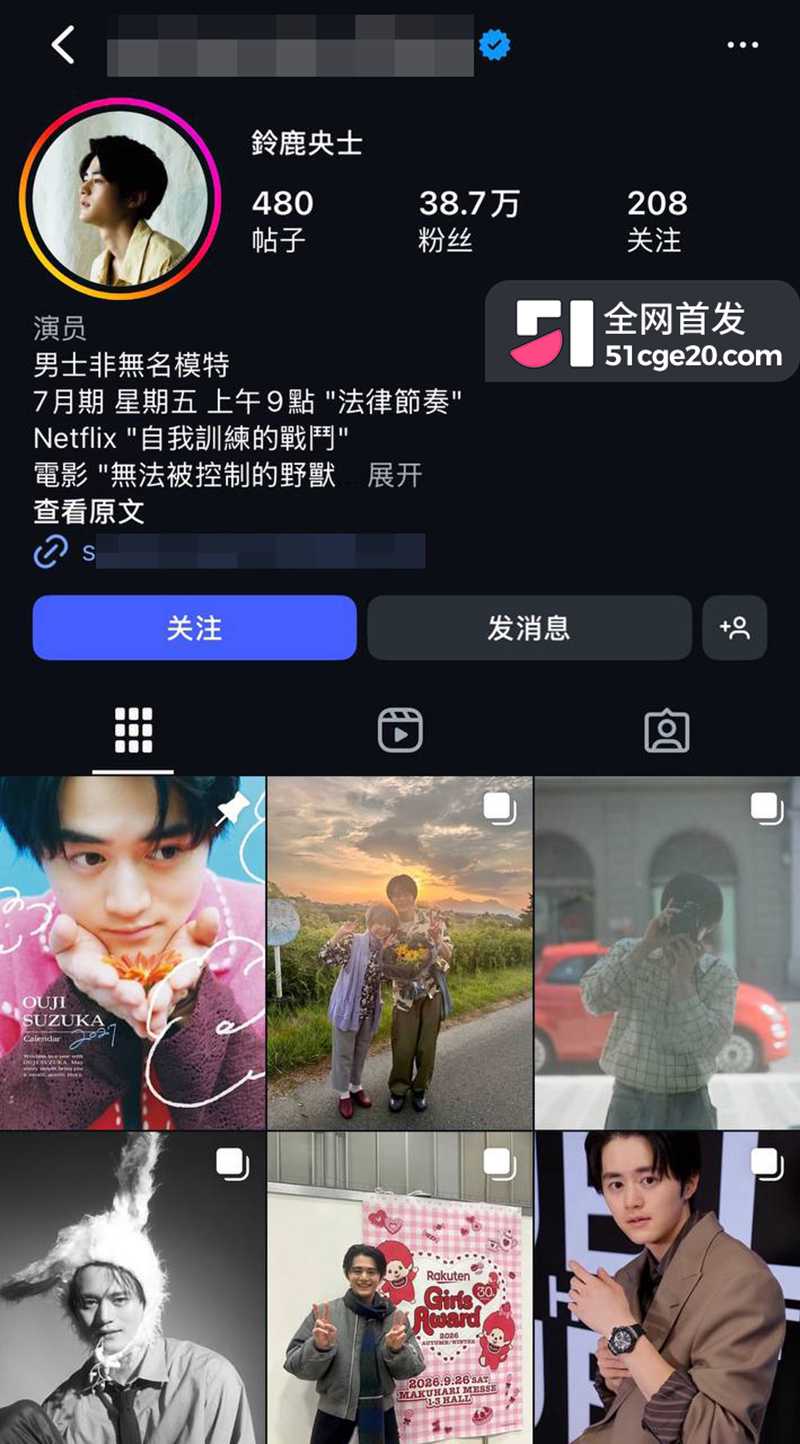
Task: Tap 查看原文 to see original bio
Action: click(89, 512)
